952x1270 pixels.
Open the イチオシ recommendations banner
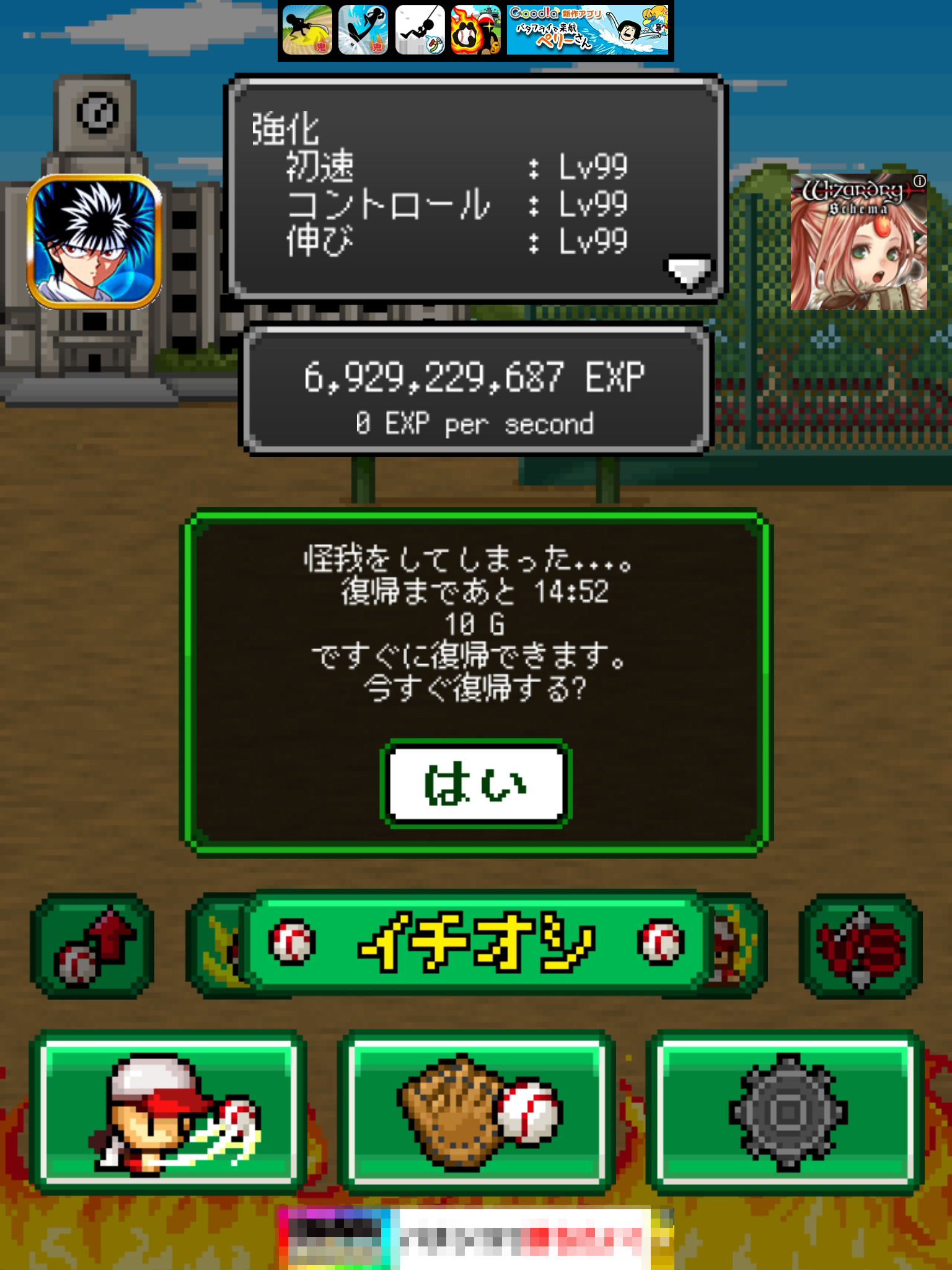[x=475, y=941]
